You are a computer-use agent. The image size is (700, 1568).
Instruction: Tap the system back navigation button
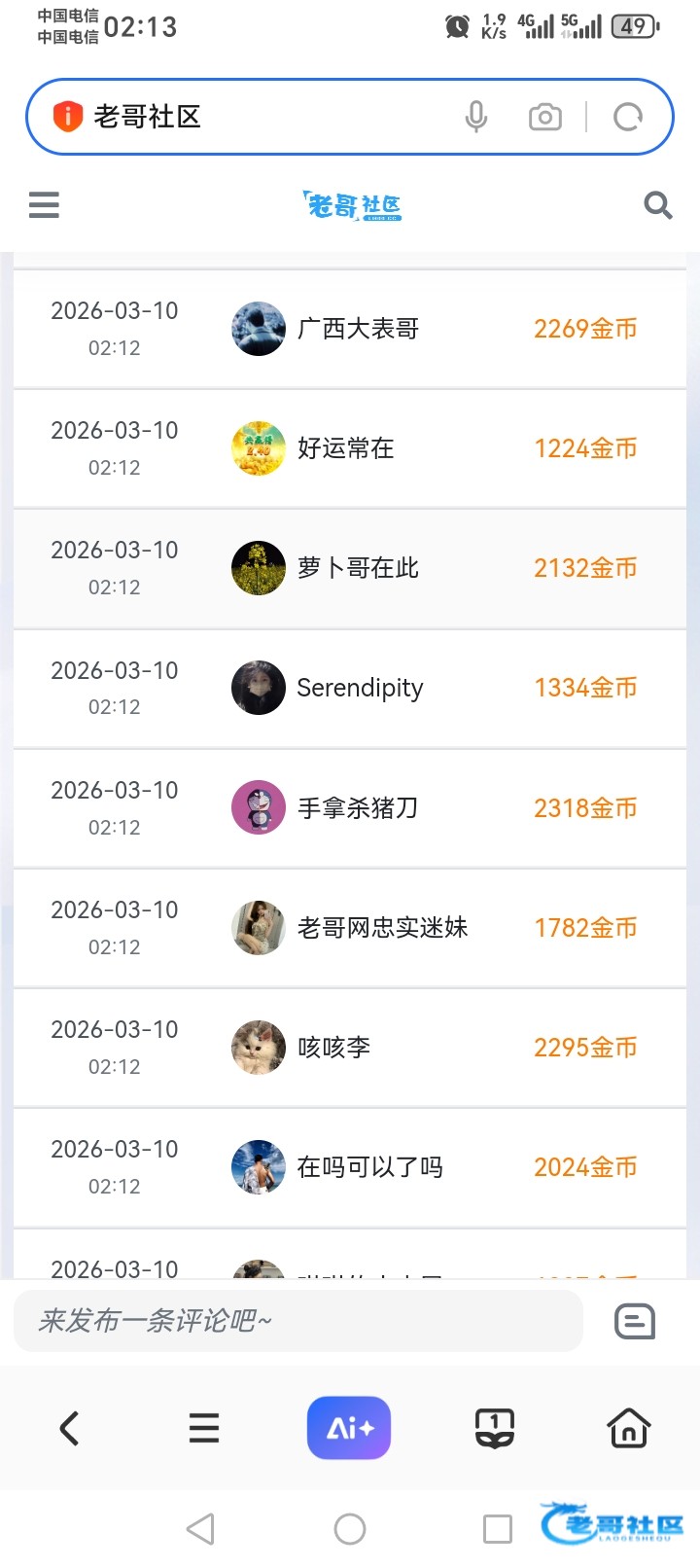[x=200, y=1529]
